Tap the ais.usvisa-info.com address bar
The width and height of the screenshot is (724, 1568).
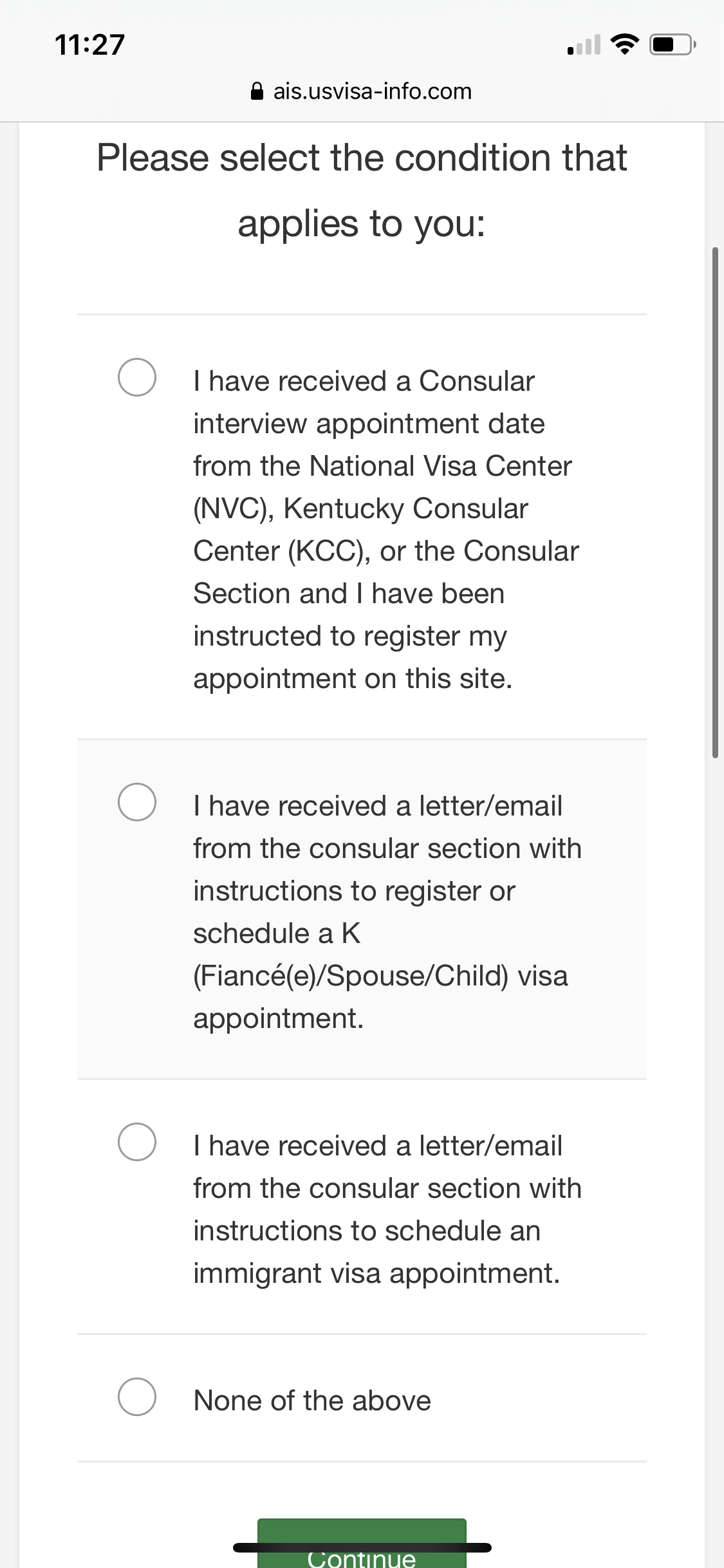coord(361,91)
